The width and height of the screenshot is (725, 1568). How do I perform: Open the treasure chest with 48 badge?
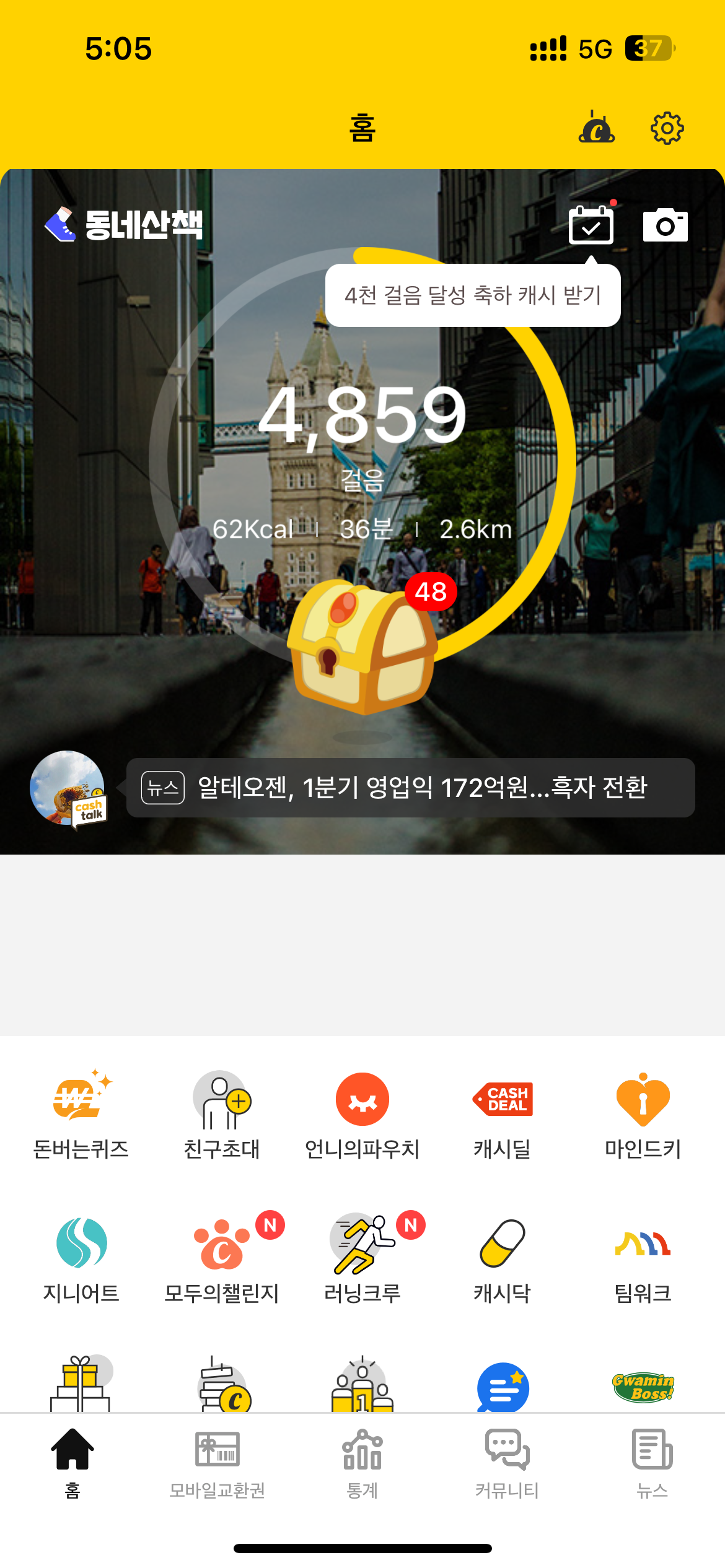(x=363, y=647)
